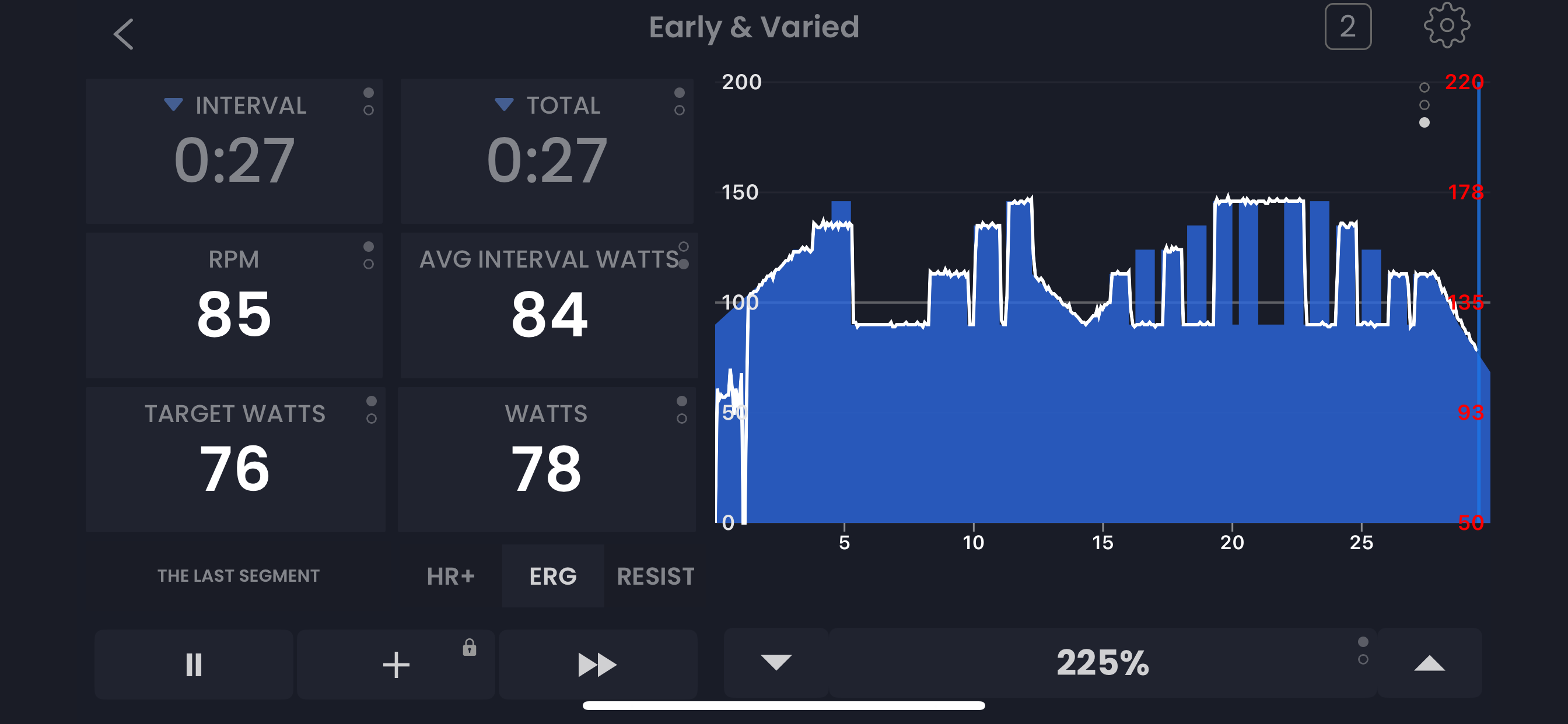Cycle the AVG INTERVAL WATTS tile
The width and height of the screenshot is (1568, 724).
pyautogui.click(x=548, y=304)
